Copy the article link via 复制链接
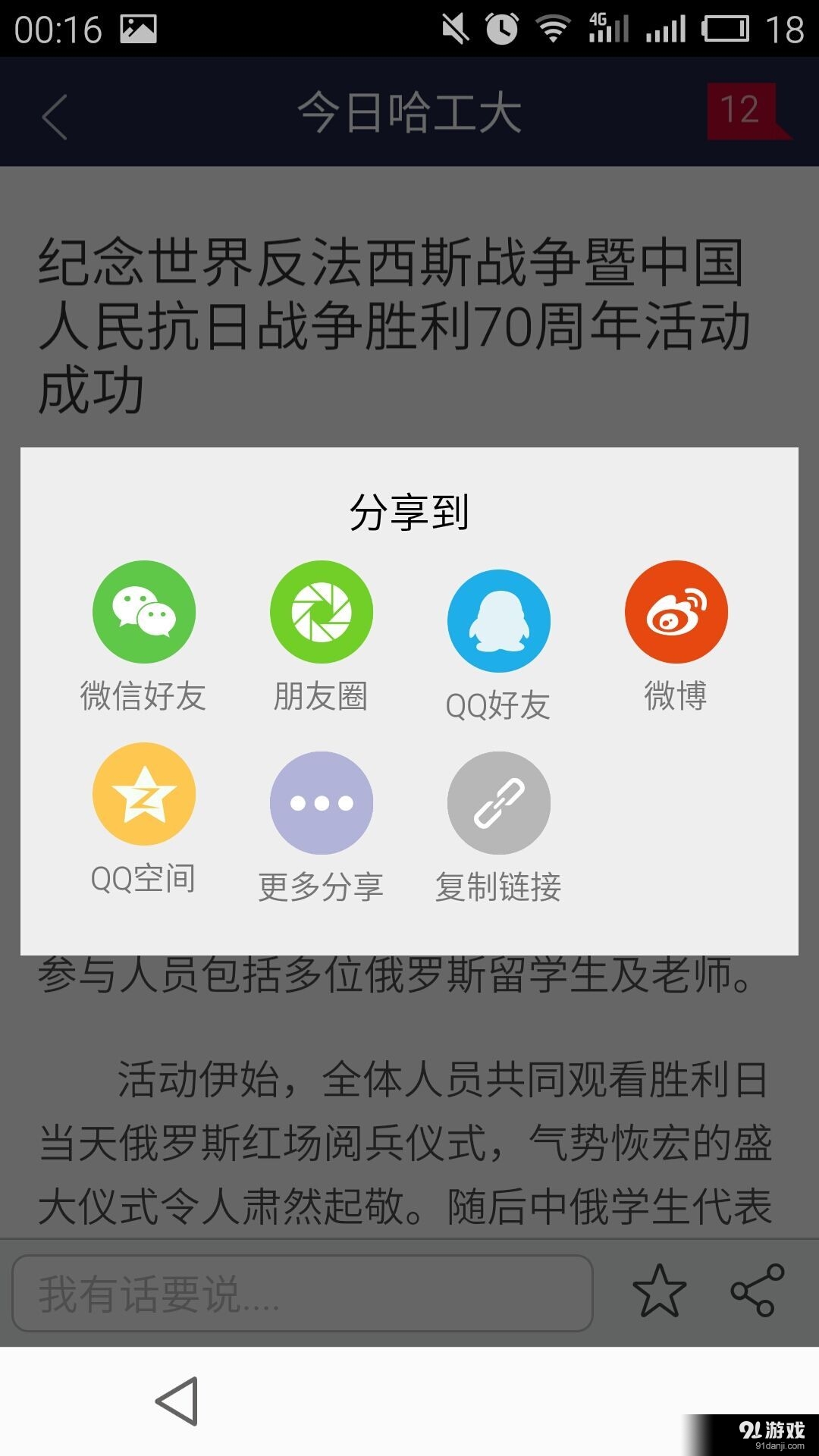 [x=498, y=802]
